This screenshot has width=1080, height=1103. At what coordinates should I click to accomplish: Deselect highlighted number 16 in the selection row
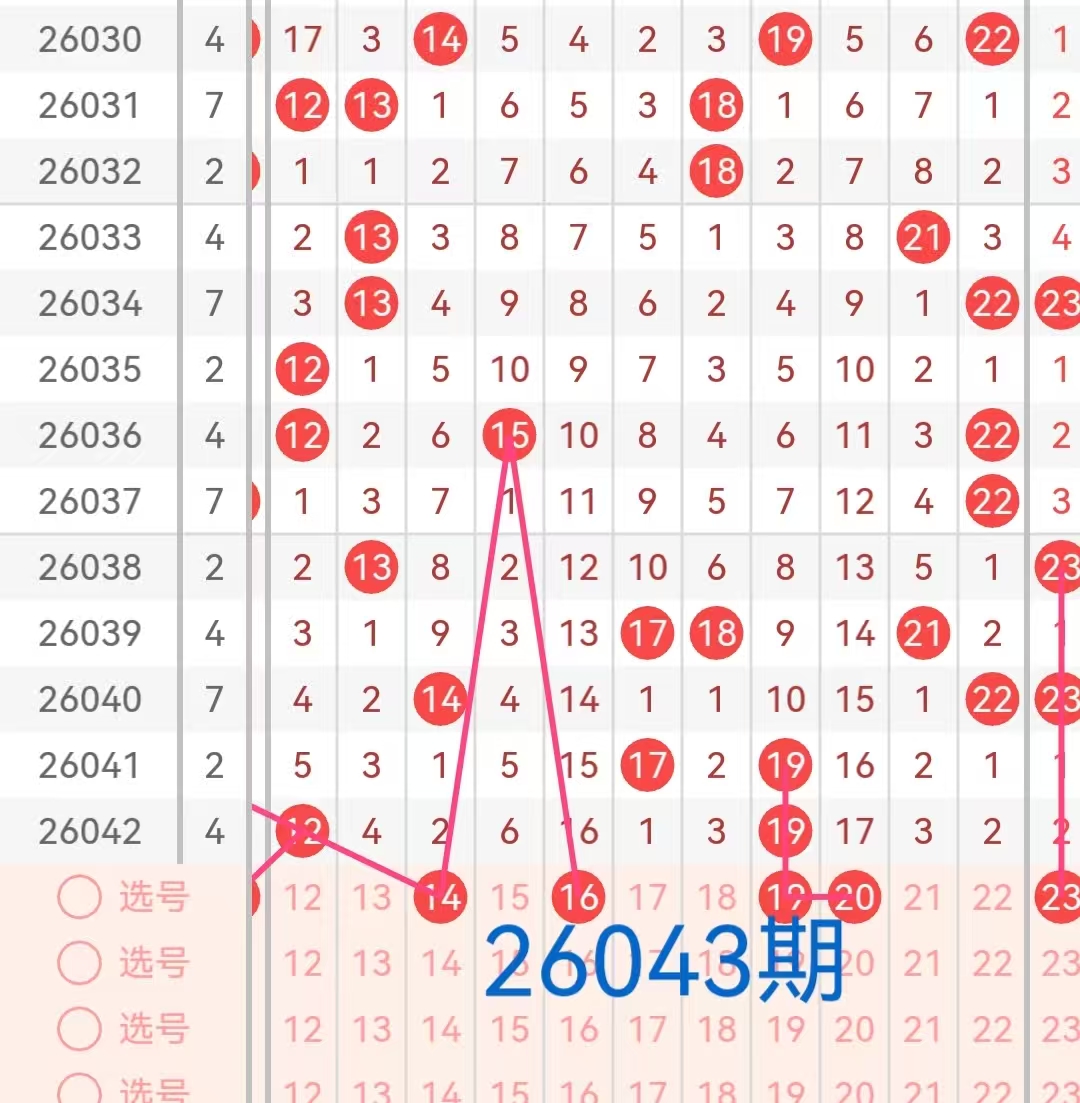pyautogui.click(x=578, y=897)
